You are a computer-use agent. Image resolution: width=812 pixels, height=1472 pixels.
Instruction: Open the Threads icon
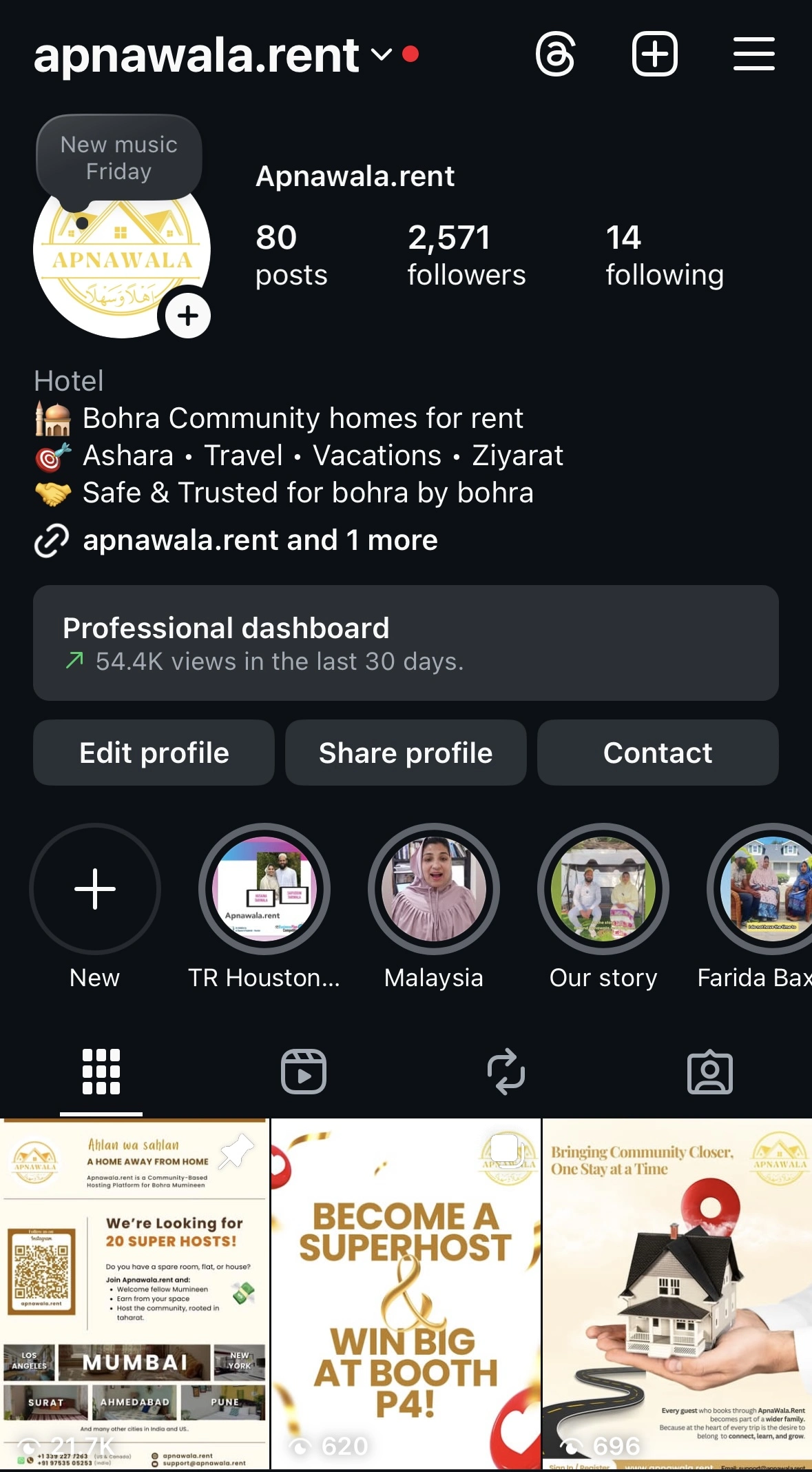tap(555, 54)
